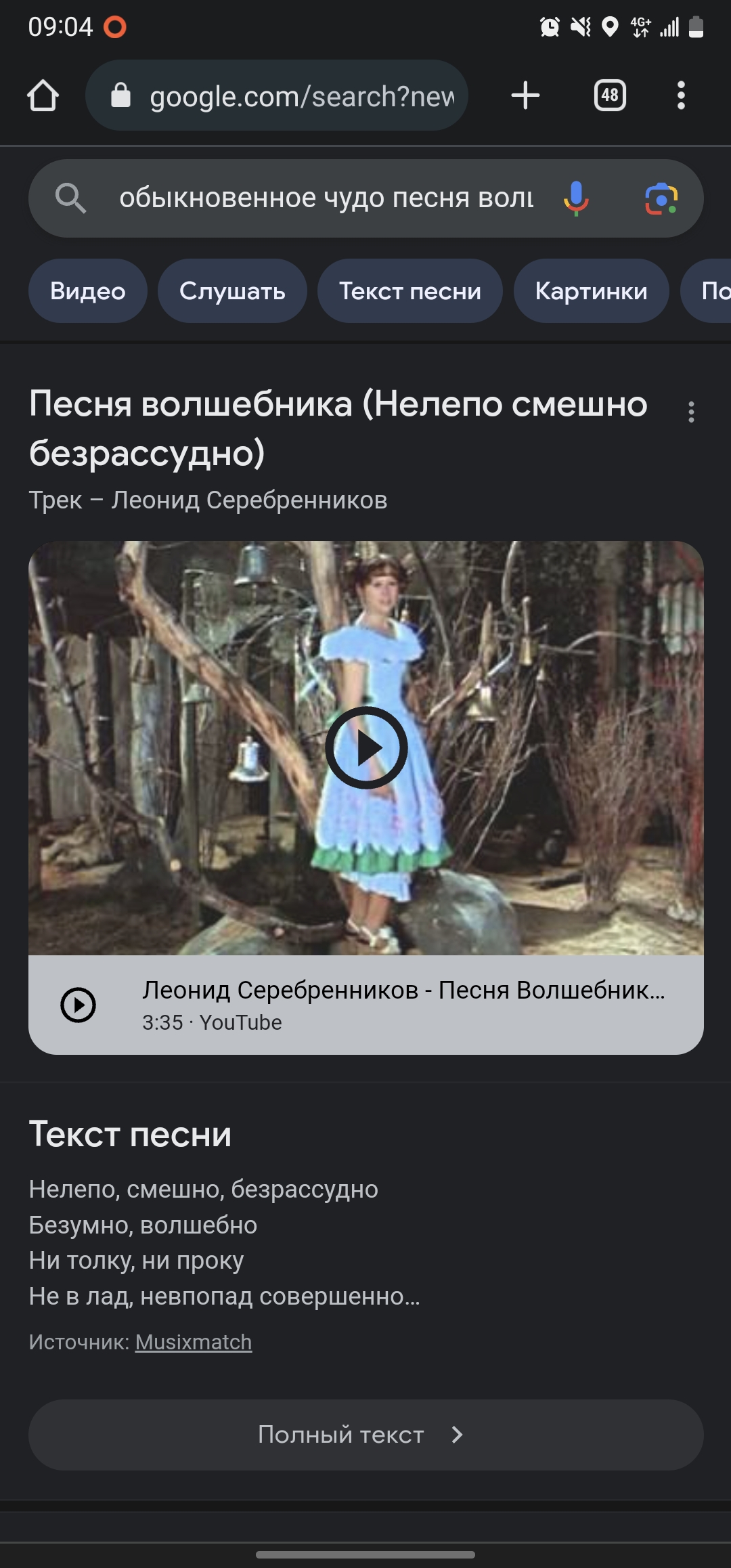This screenshot has width=731, height=1568.
Task: Open the browser overflow menu
Action: [681, 95]
